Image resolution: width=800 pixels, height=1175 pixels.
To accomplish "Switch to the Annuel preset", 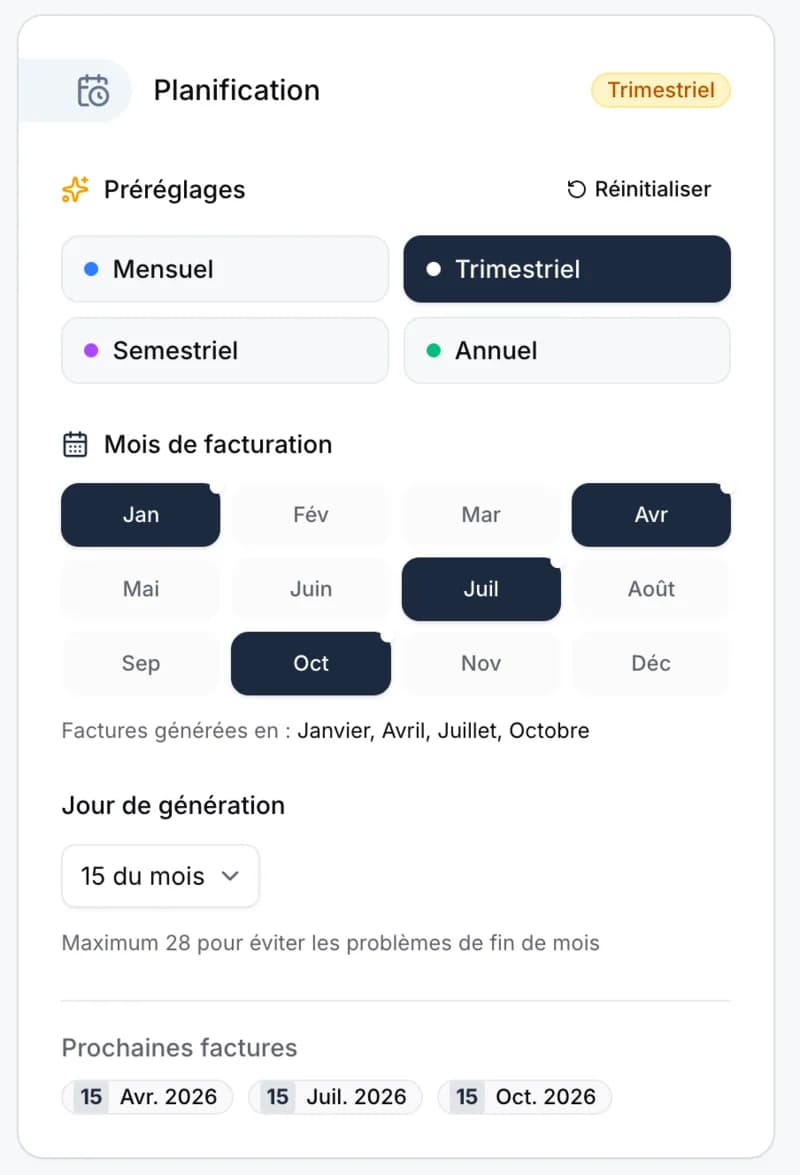I will pos(567,350).
